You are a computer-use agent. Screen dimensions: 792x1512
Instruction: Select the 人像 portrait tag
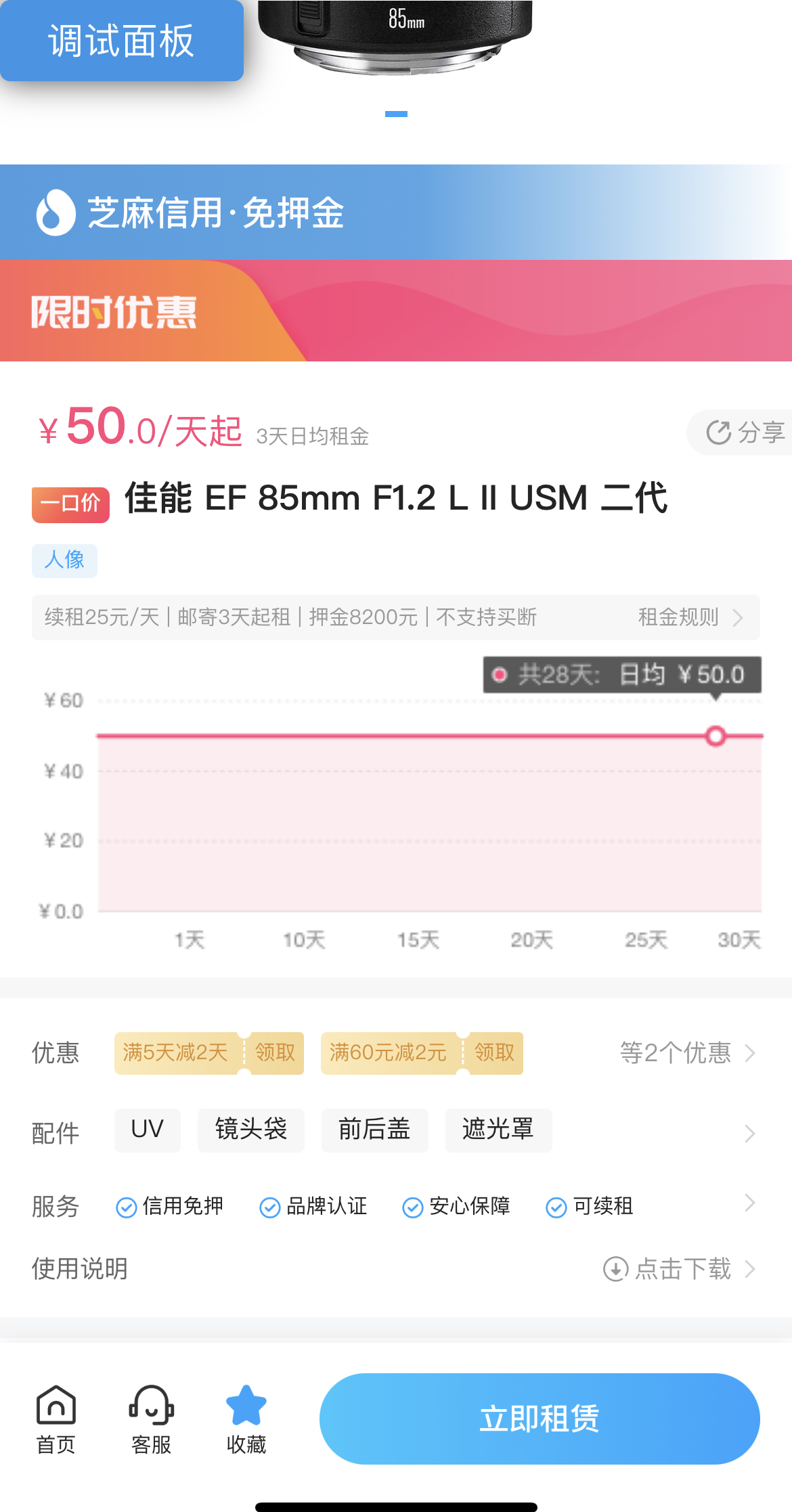pyautogui.click(x=64, y=560)
